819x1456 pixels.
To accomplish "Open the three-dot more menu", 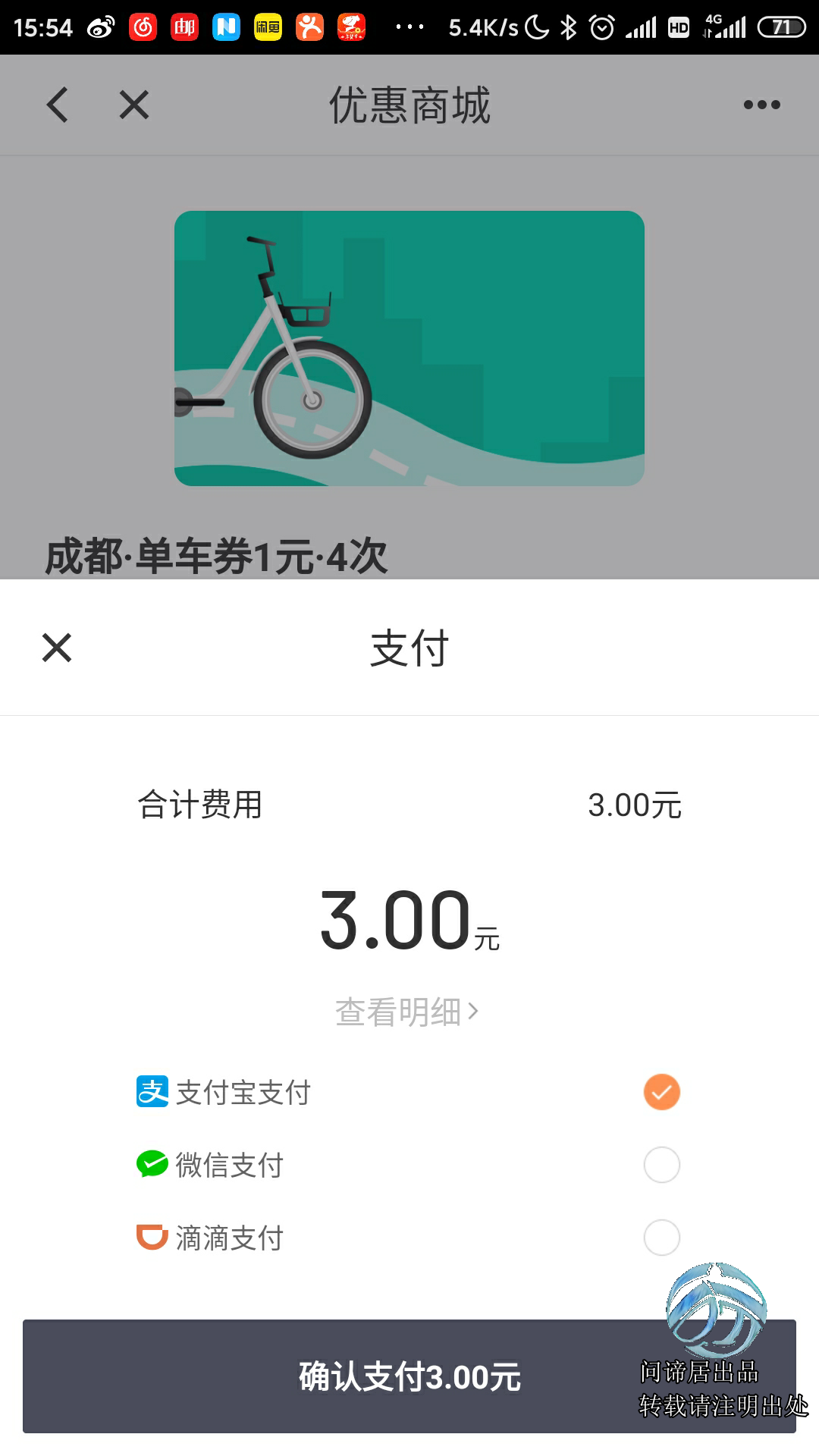I will [x=761, y=105].
